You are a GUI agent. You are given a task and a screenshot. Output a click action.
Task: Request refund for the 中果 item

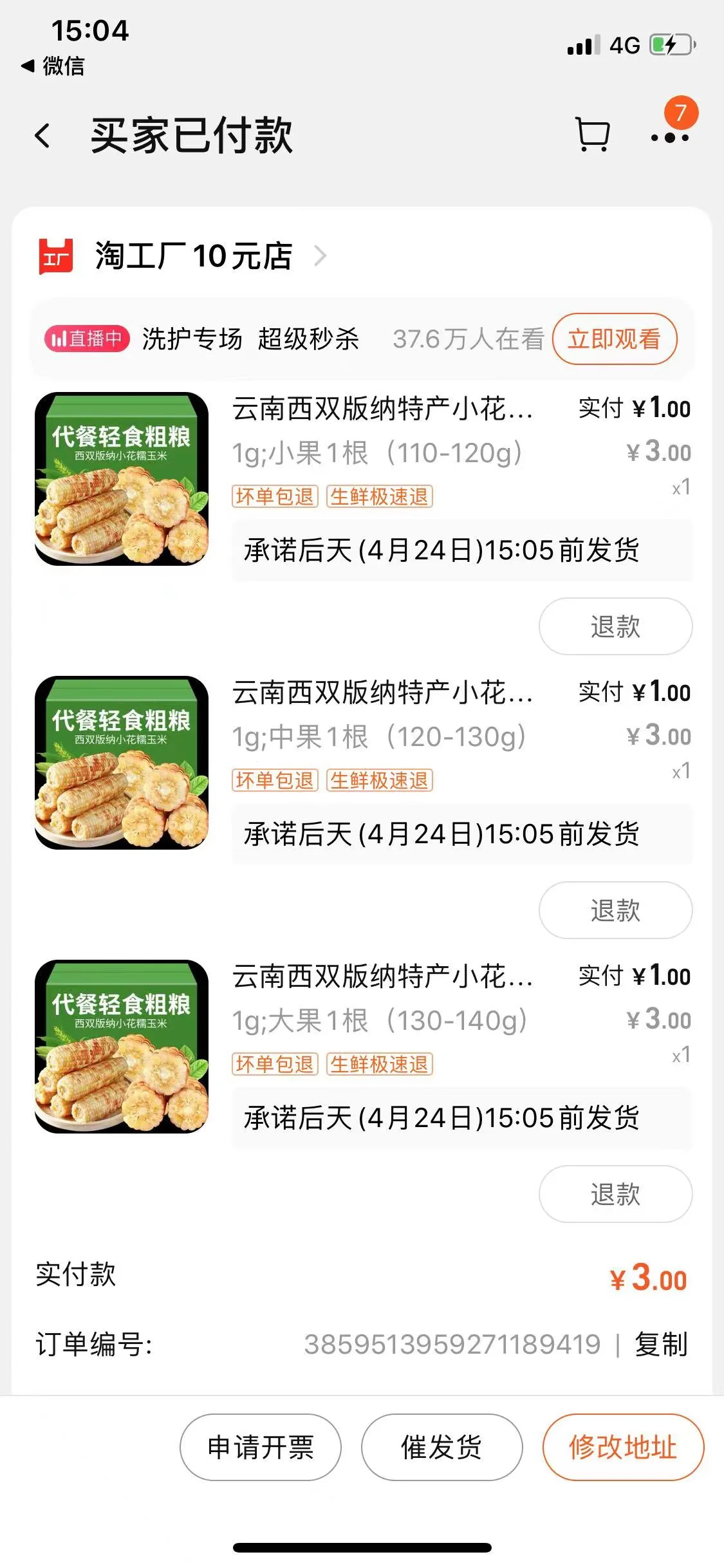(615, 910)
